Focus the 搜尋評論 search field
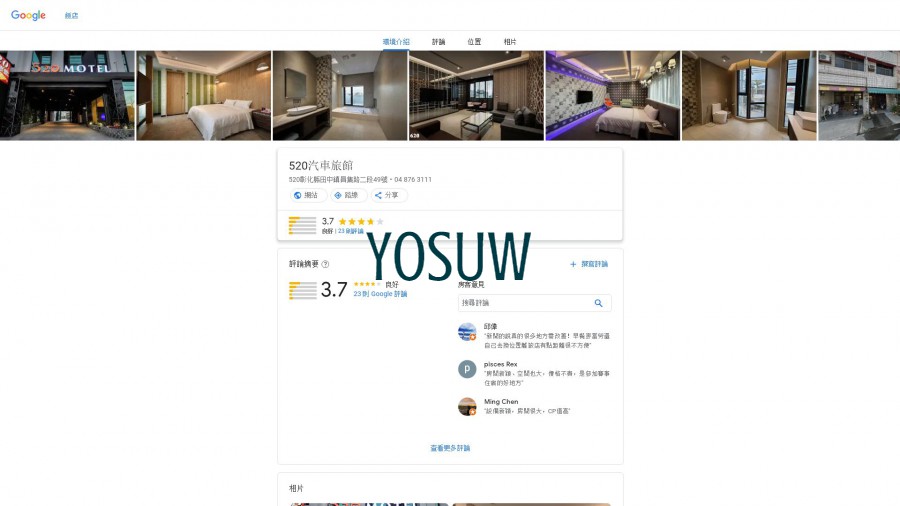Image resolution: width=900 pixels, height=506 pixels. click(525, 302)
